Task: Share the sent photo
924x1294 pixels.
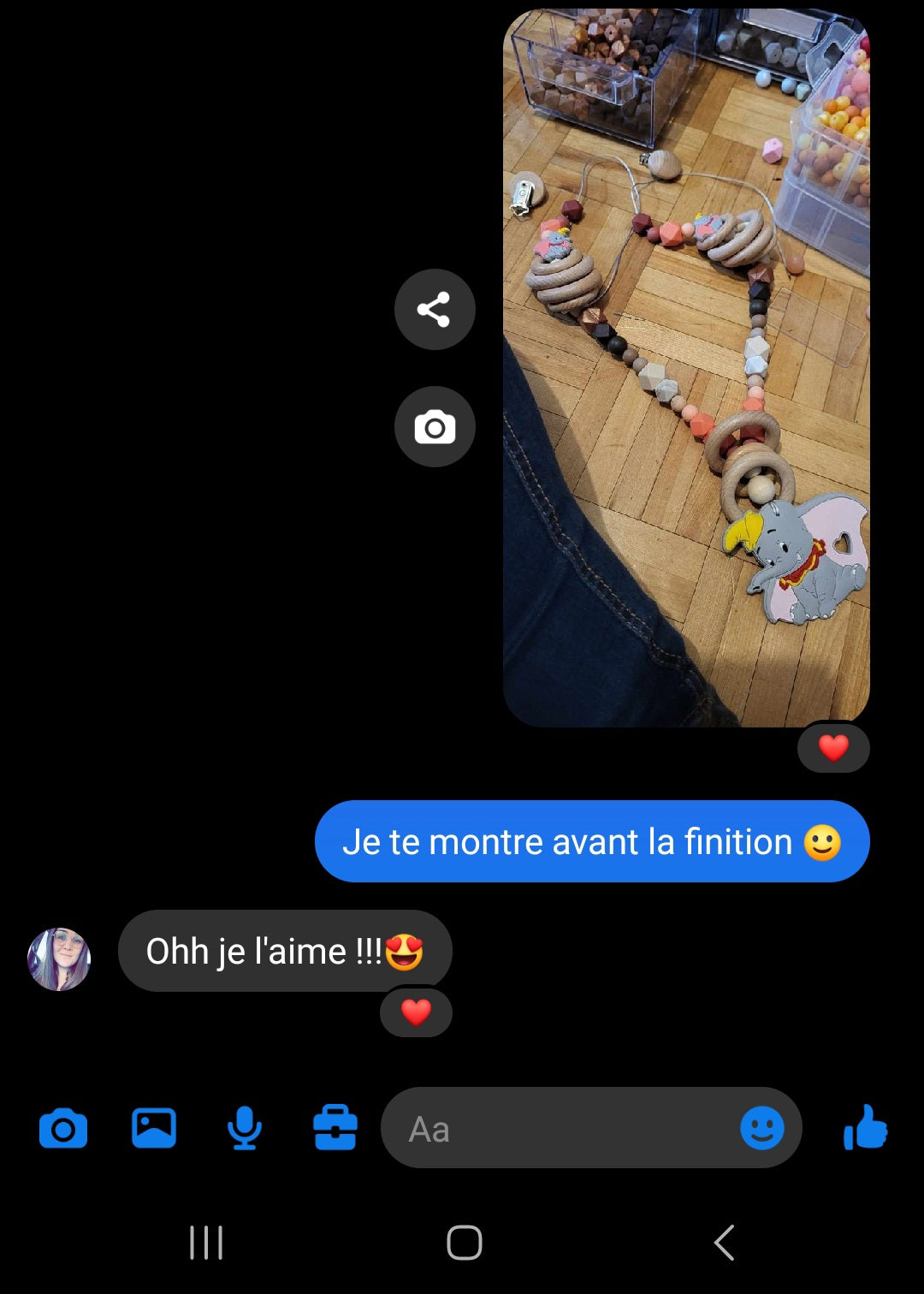Action: (x=435, y=310)
